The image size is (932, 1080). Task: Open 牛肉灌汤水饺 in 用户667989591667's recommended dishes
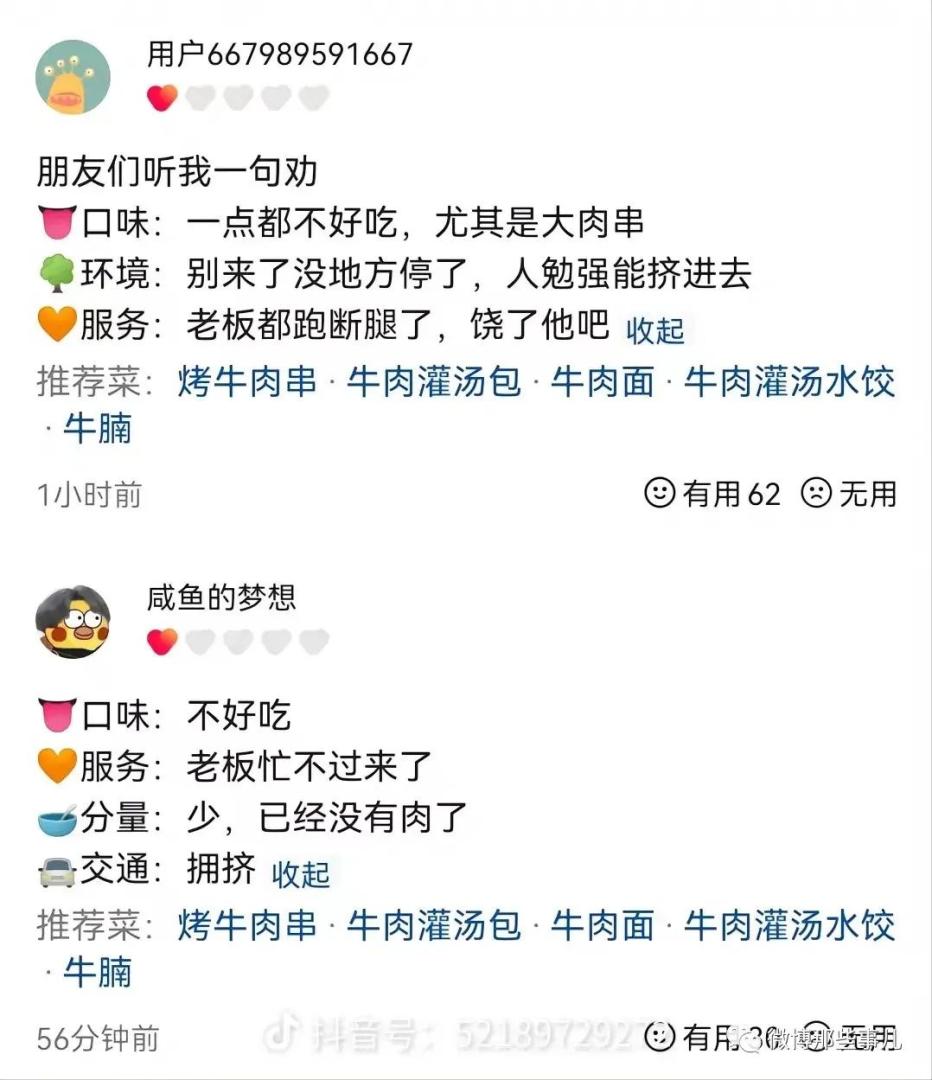tap(789, 382)
